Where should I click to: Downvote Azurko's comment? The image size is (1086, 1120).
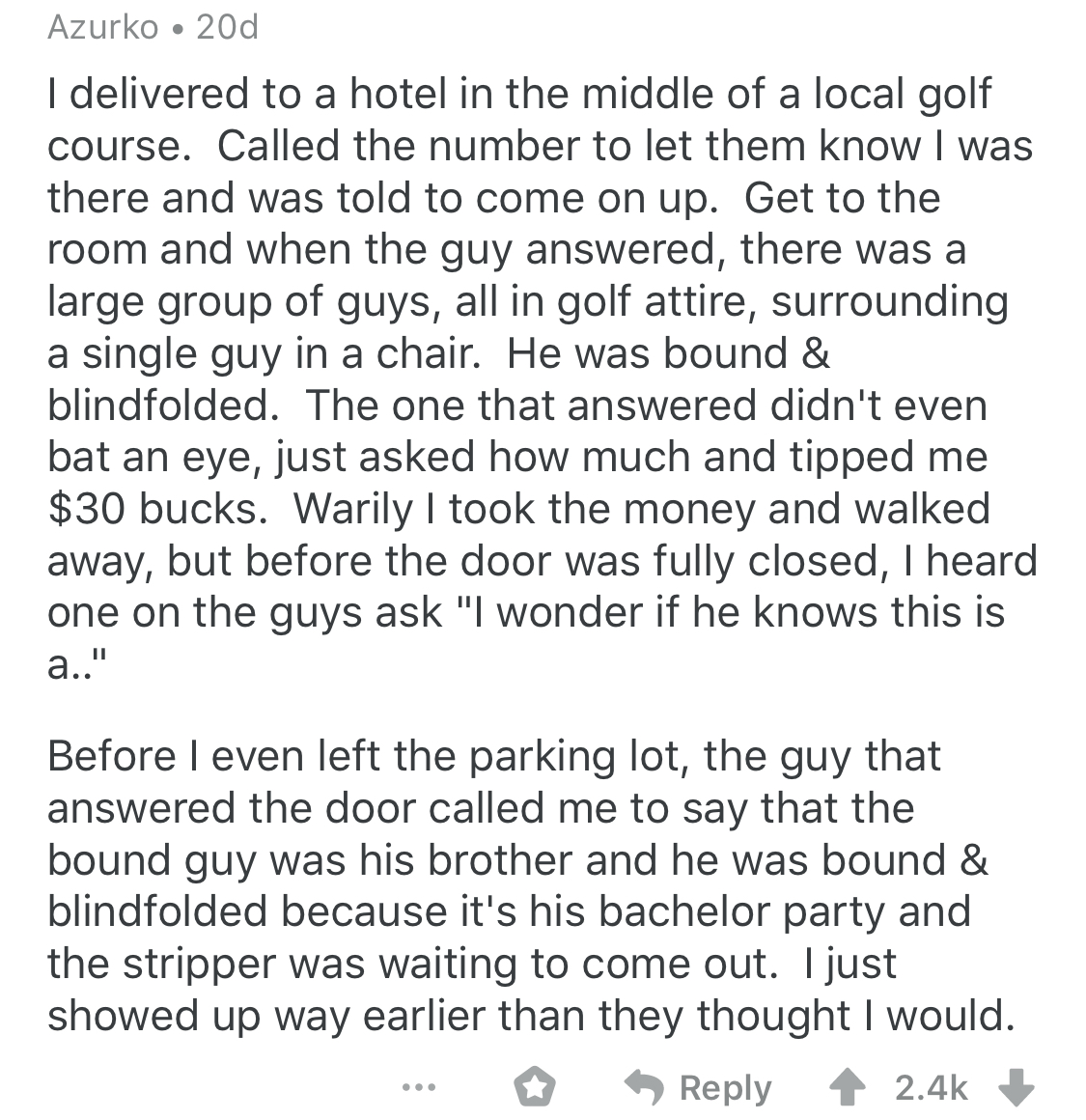pos(1014,1088)
